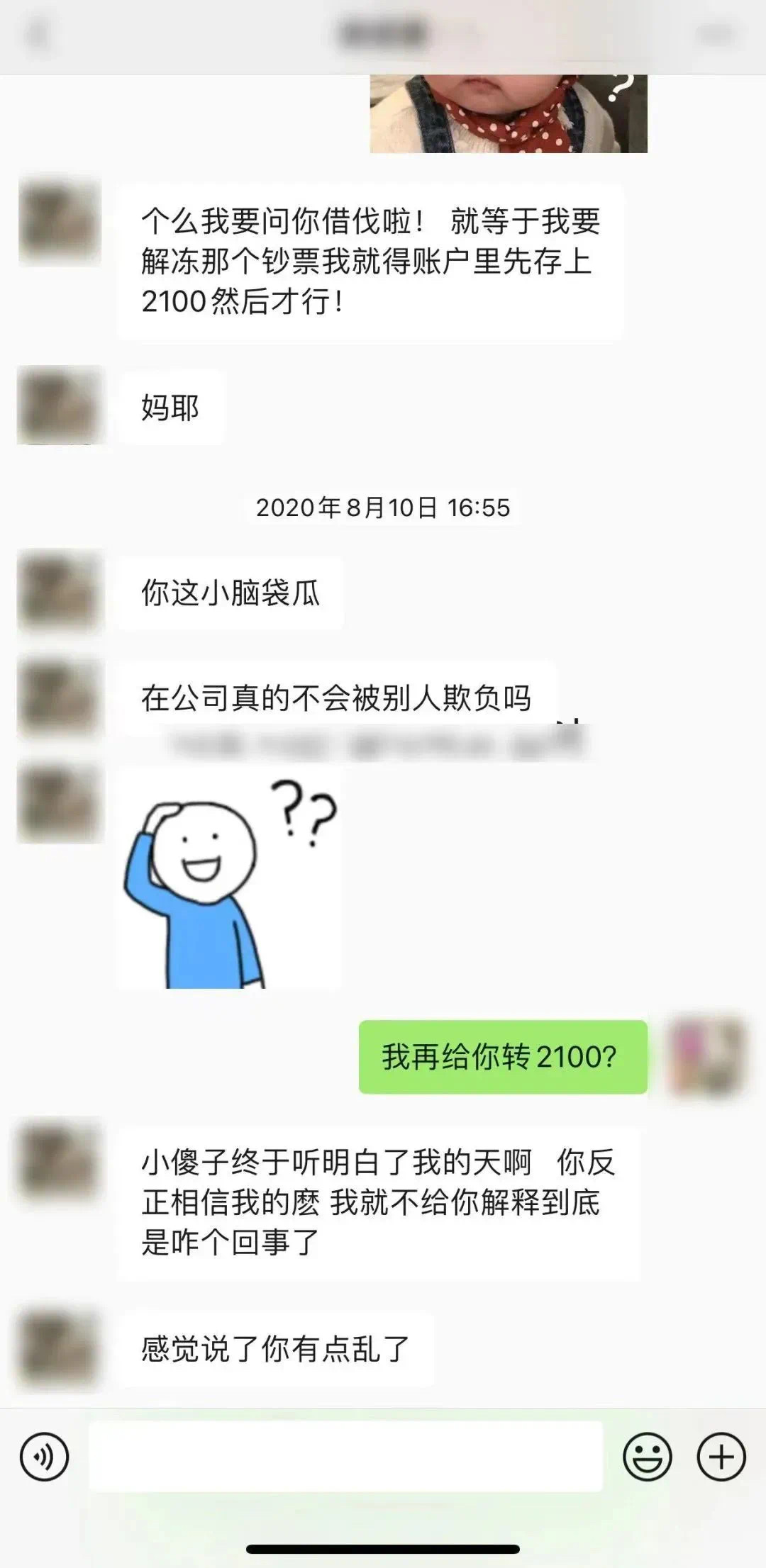766x1568 pixels.
Task: Open the emoji sticker panel
Action: tap(647, 1457)
